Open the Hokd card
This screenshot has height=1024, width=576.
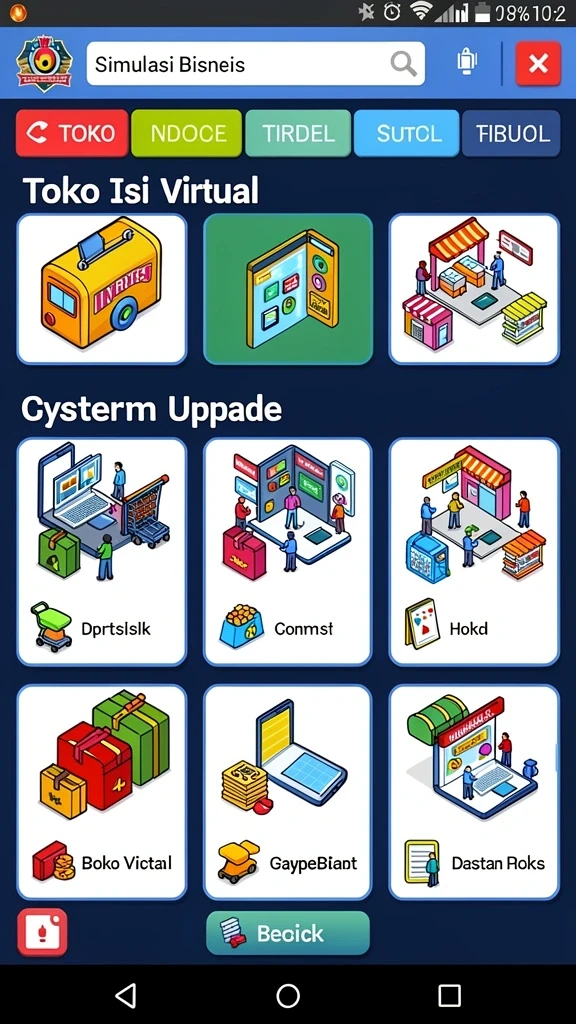tap(474, 552)
